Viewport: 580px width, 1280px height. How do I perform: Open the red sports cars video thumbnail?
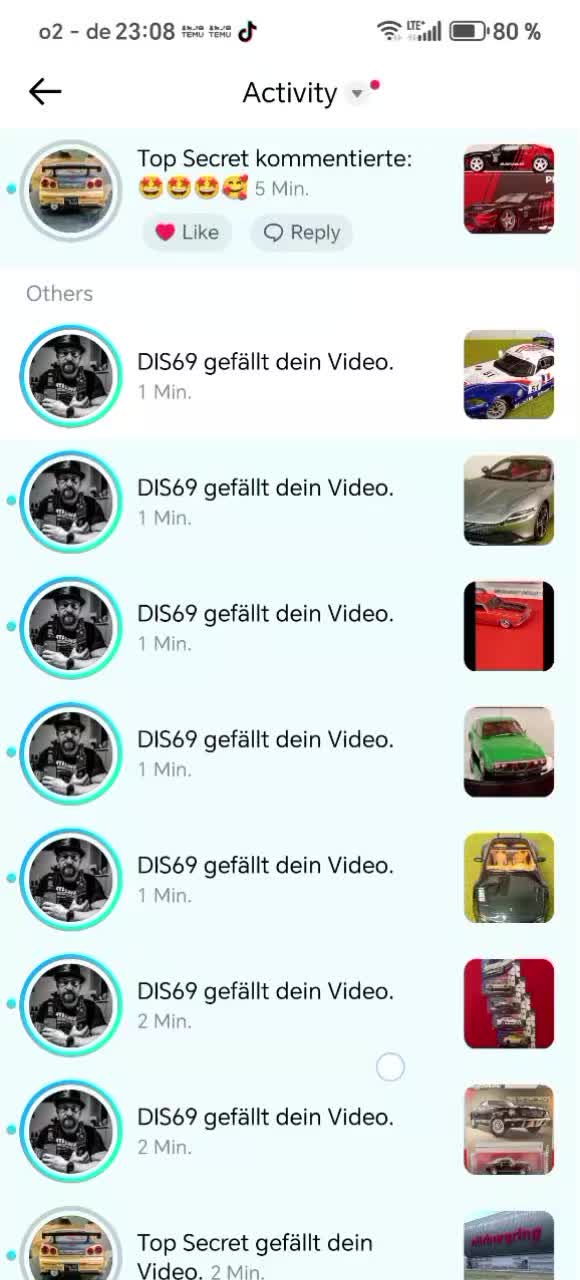click(x=509, y=189)
